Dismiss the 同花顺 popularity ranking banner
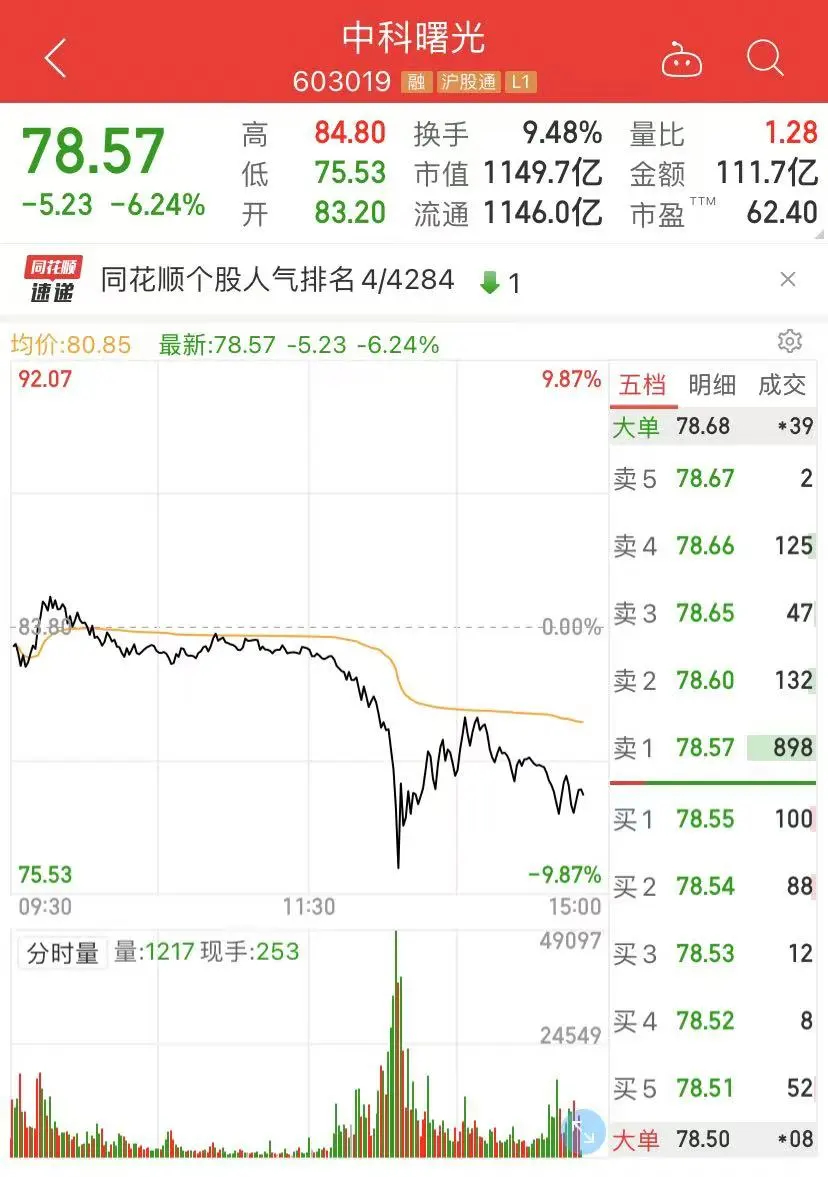 788,280
